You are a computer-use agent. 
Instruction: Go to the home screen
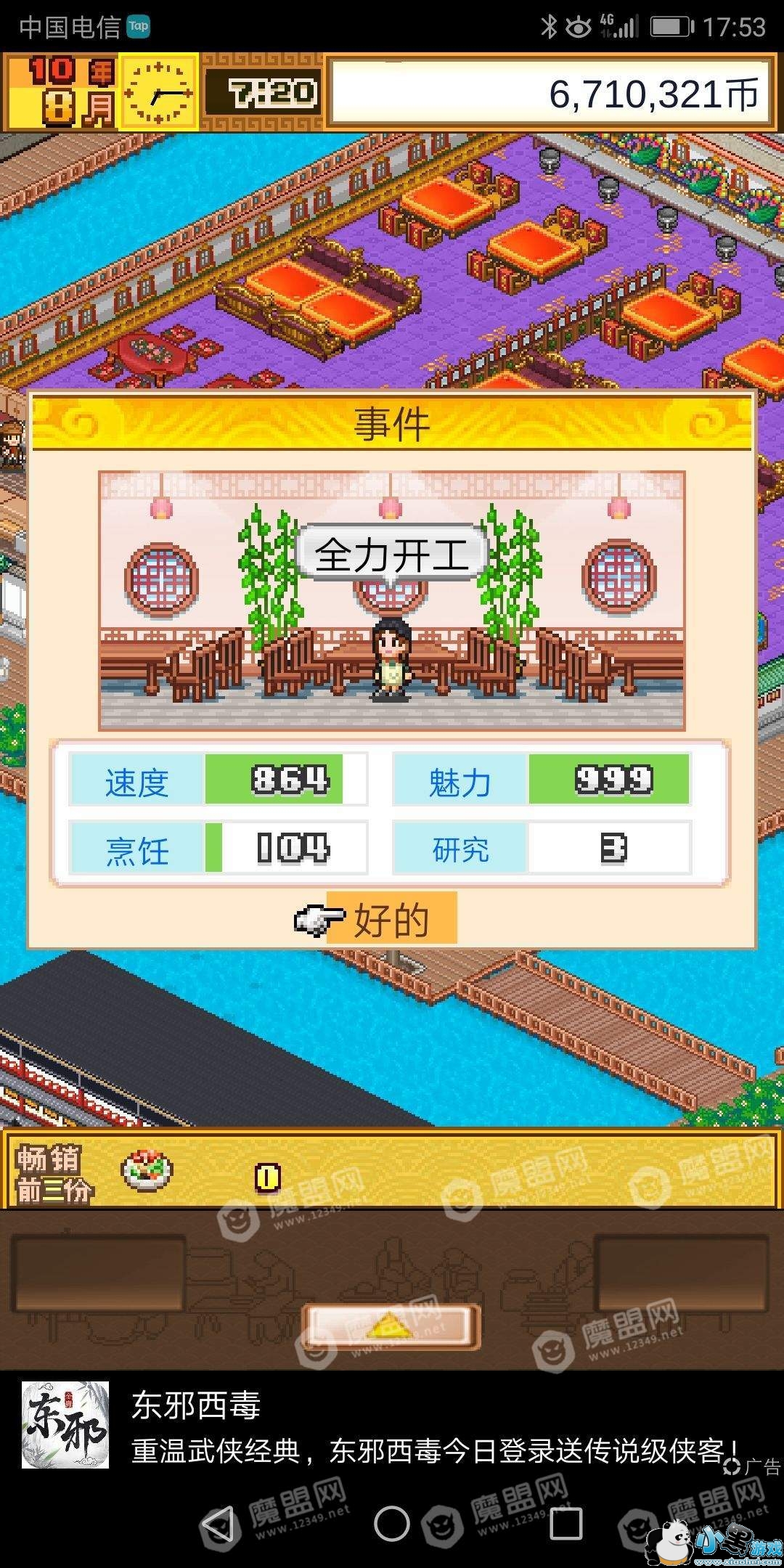click(392, 1522)
